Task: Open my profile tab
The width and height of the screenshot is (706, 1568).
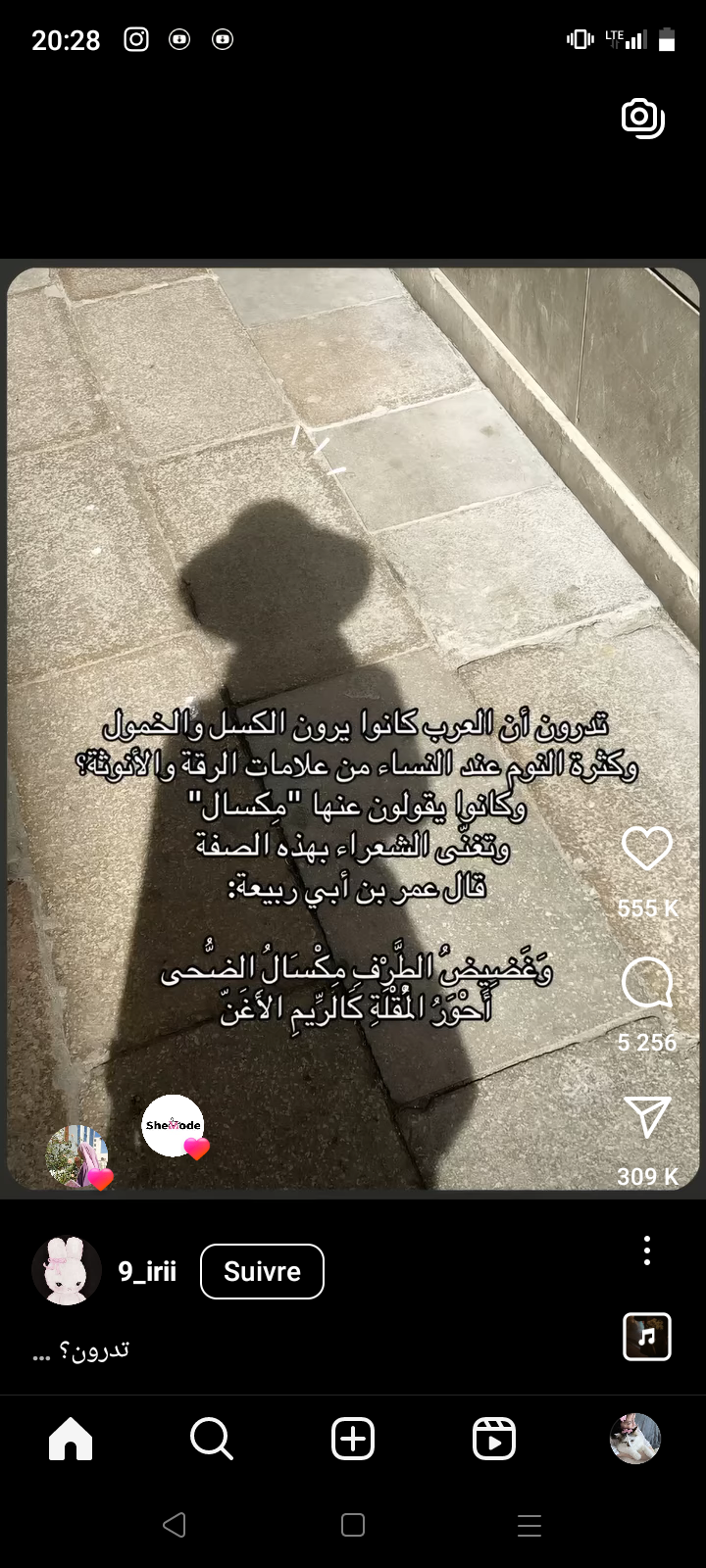Action: coord(635,1439)
